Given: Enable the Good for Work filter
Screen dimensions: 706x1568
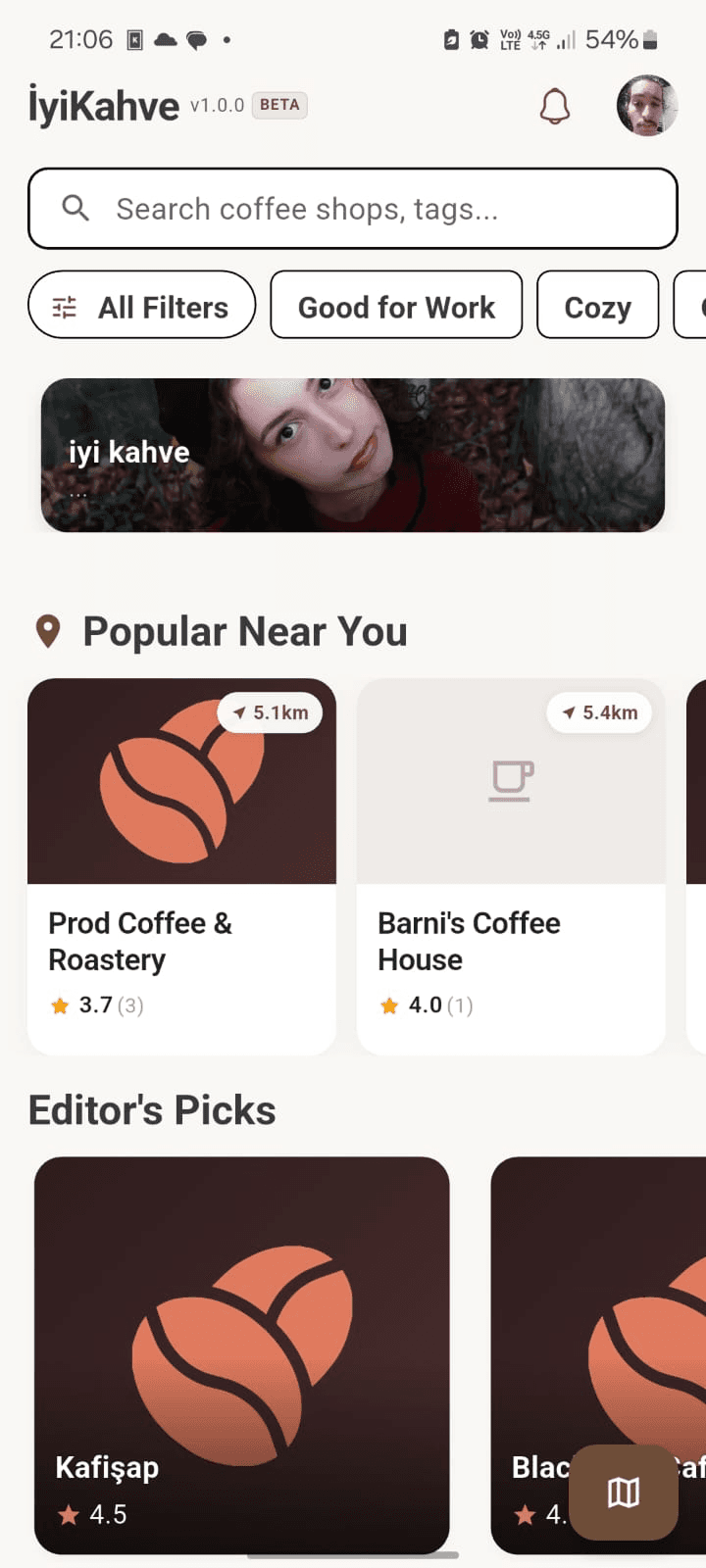Looking at the screenshot, I should 396,306.
